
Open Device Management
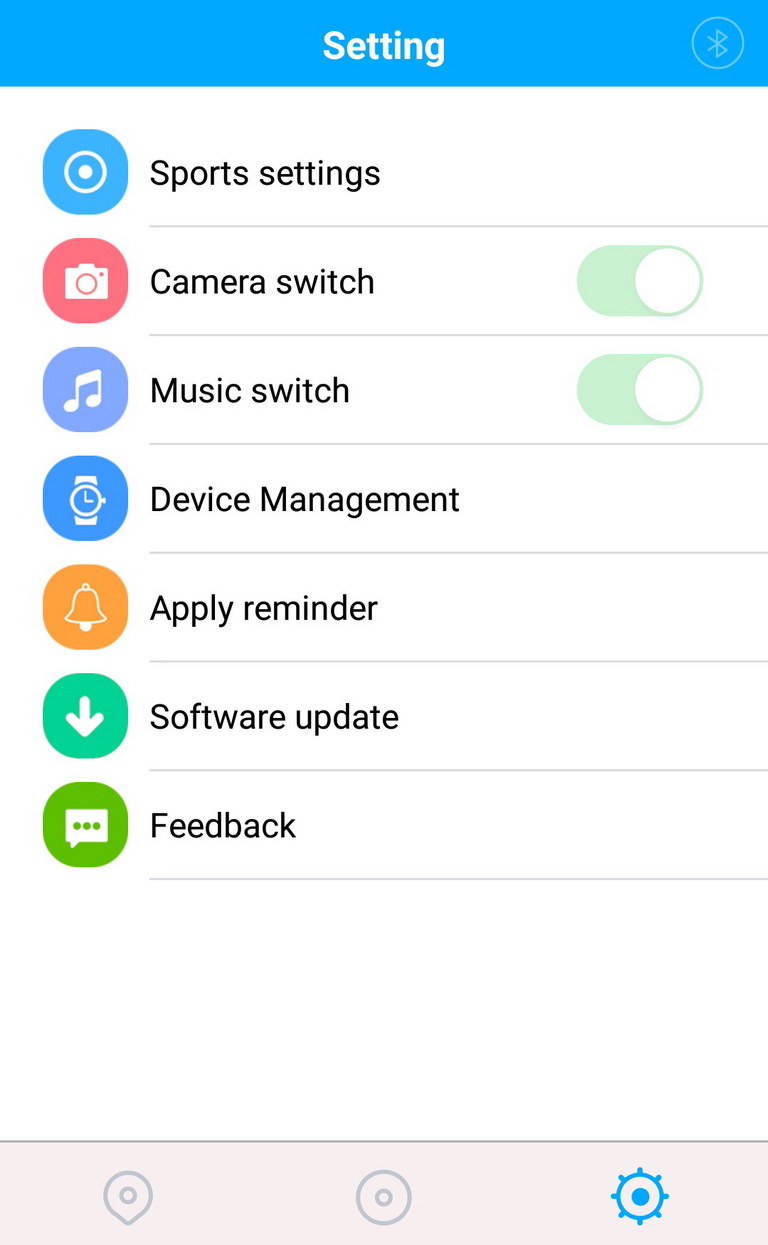click(x=384, y=499)
